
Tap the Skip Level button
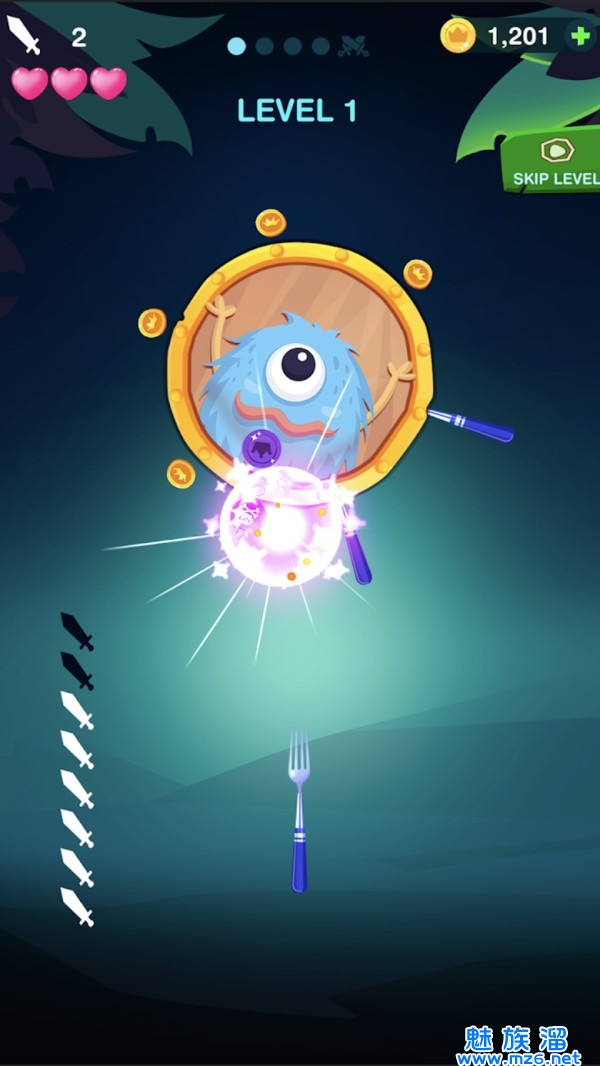tap(553, 162)
